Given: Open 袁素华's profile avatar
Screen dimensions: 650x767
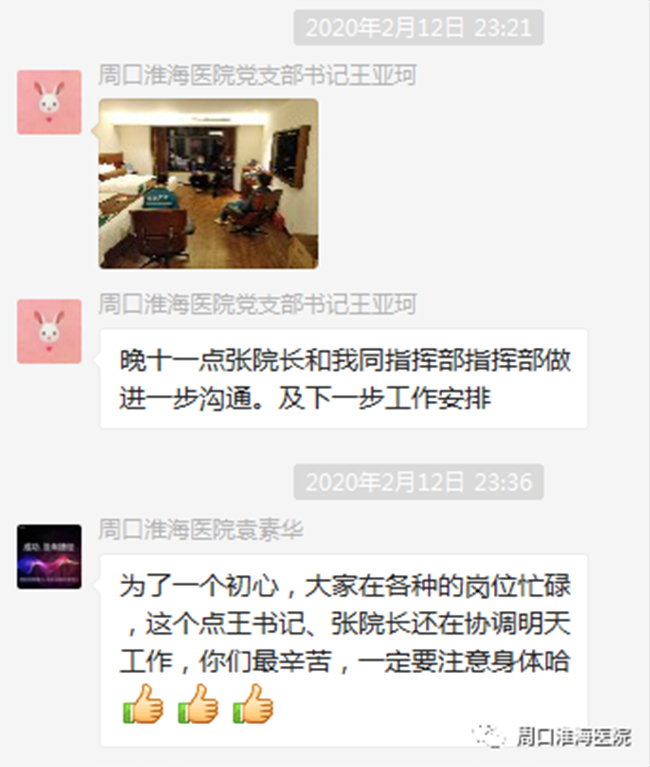Looking at the screenshot, I should [49, 556].
